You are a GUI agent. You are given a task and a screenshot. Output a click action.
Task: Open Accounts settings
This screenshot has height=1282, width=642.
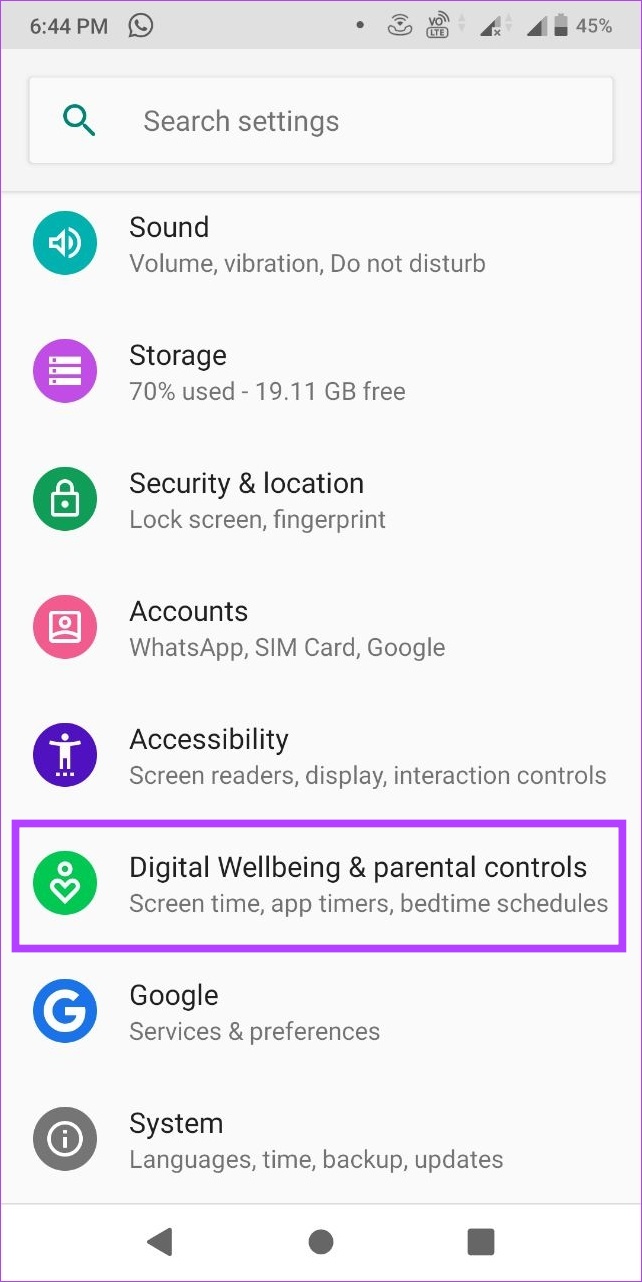click(x=320, y=628)
